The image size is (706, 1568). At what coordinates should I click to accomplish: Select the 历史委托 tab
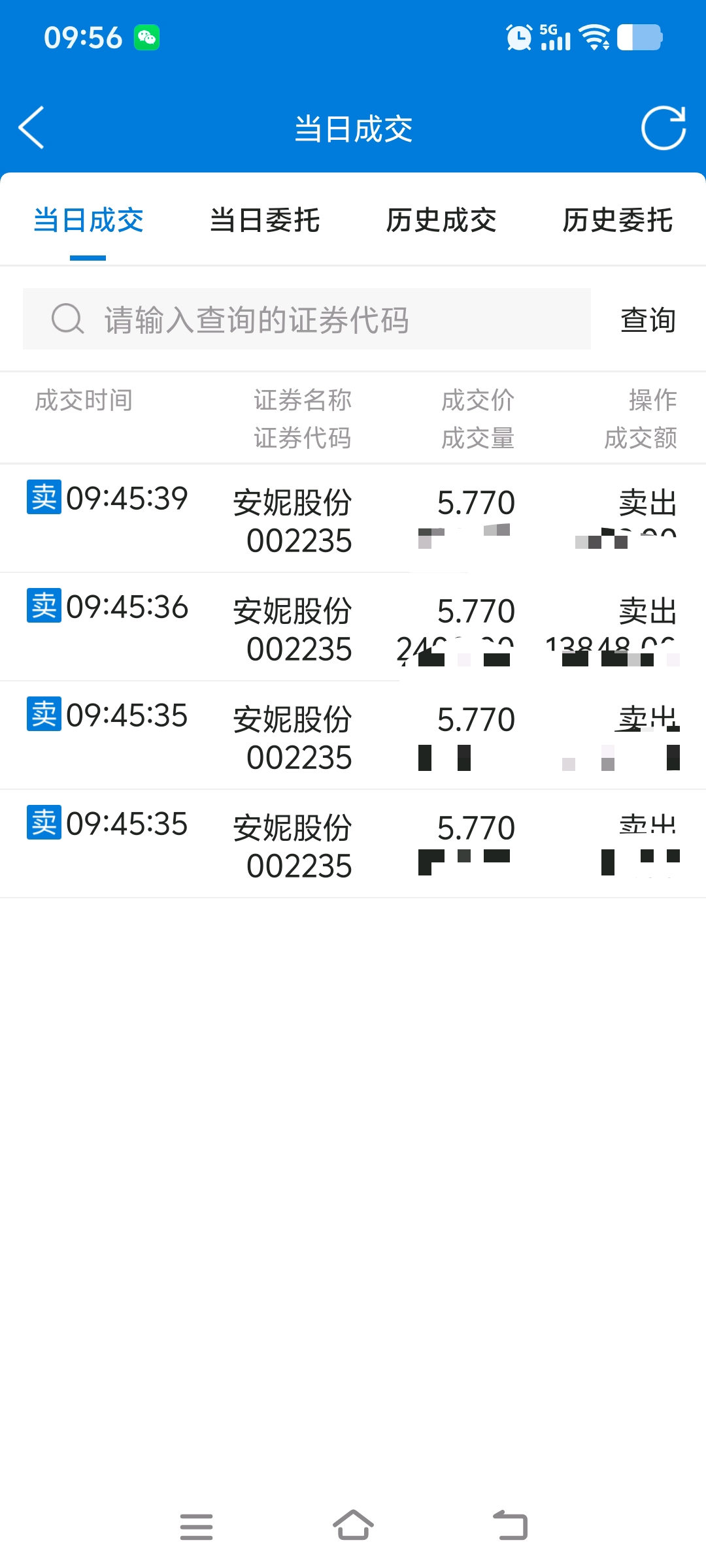point(618,220)
